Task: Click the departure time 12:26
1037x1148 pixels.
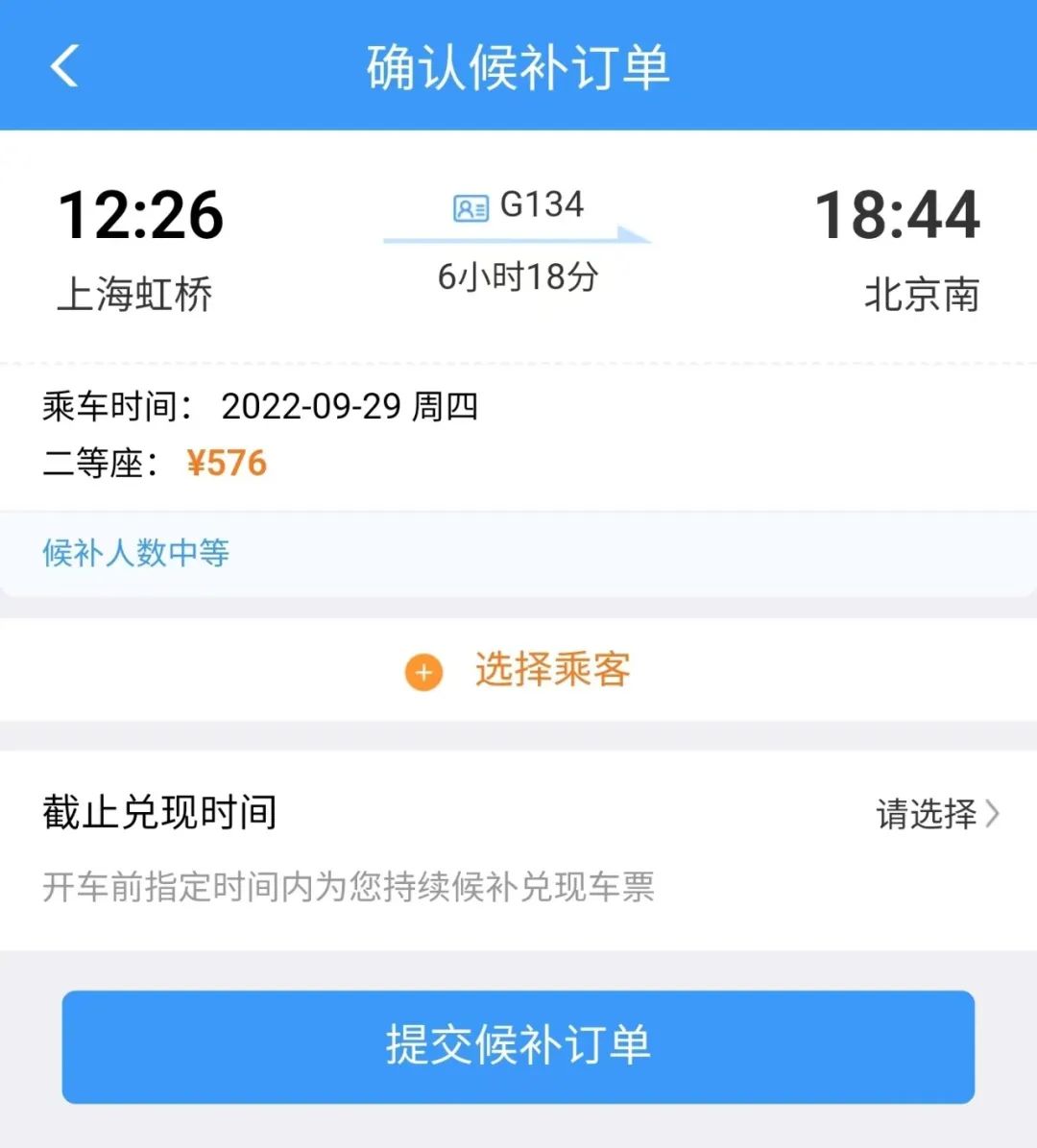Action: pos(140,216)
